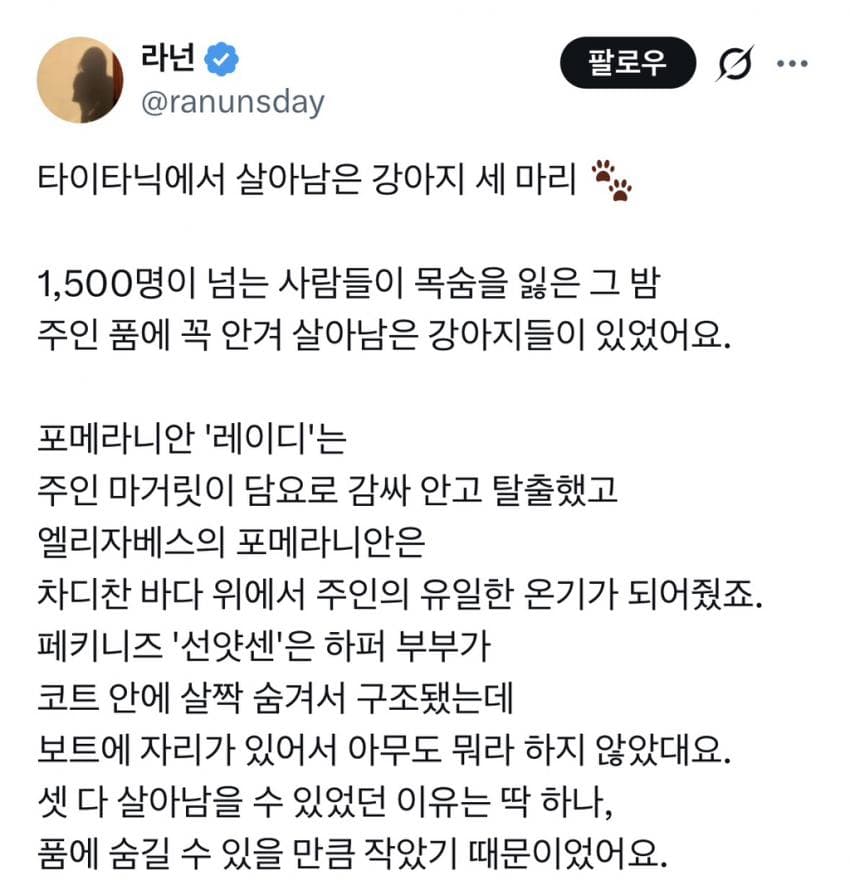Follow 라넌 with the 팔로우 button
Viewport: 850px width, 885px height.
(627, 64)
